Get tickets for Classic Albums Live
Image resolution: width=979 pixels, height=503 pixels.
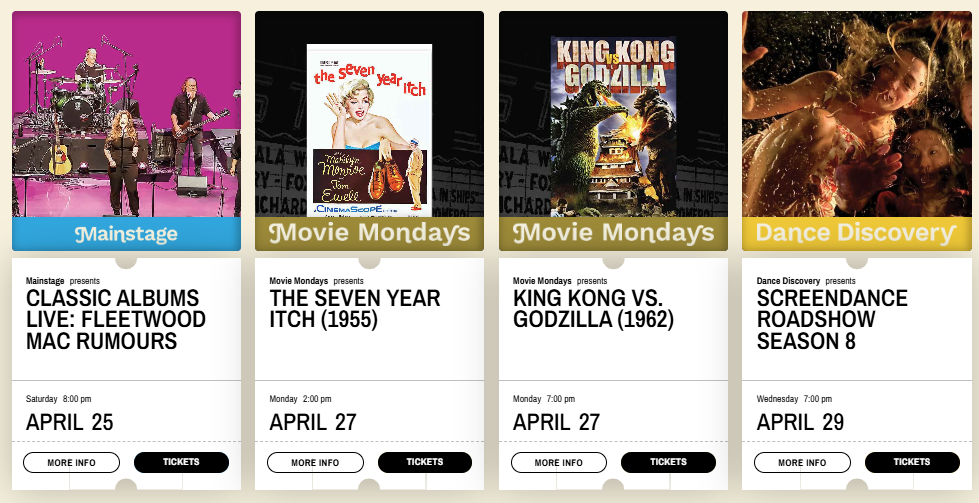point(181,462)
